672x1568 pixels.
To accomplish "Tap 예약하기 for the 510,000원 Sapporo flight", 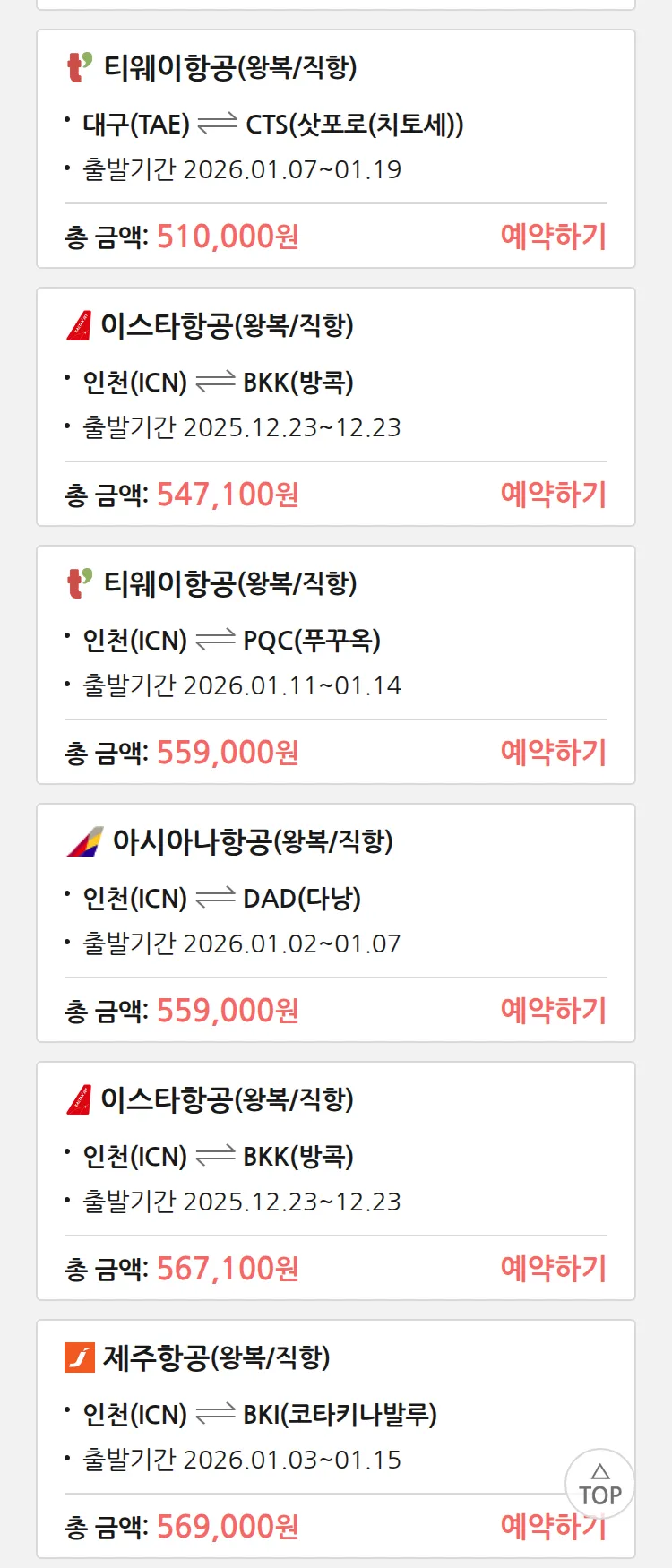I will click(553, 237).
